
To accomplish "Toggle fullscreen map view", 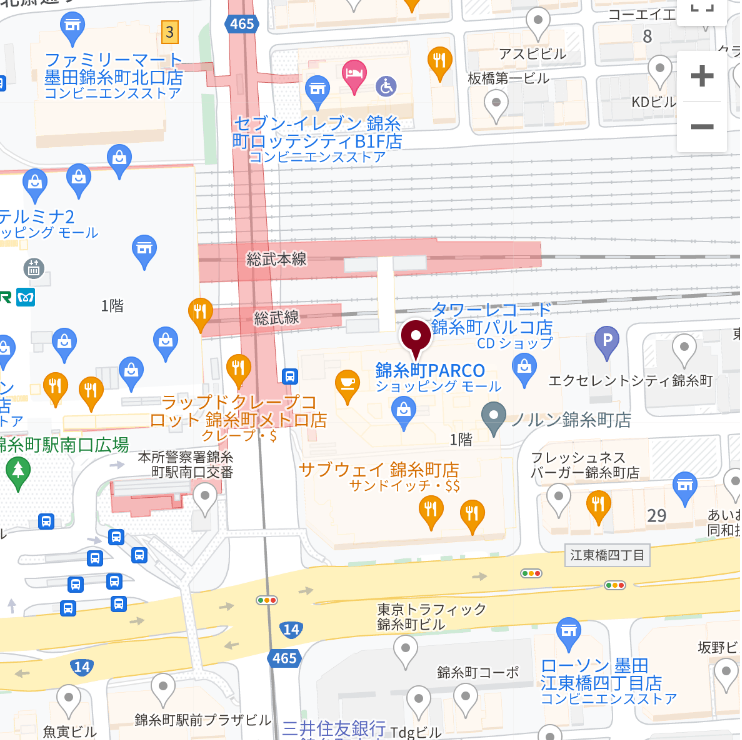I will tap(702, 8).
